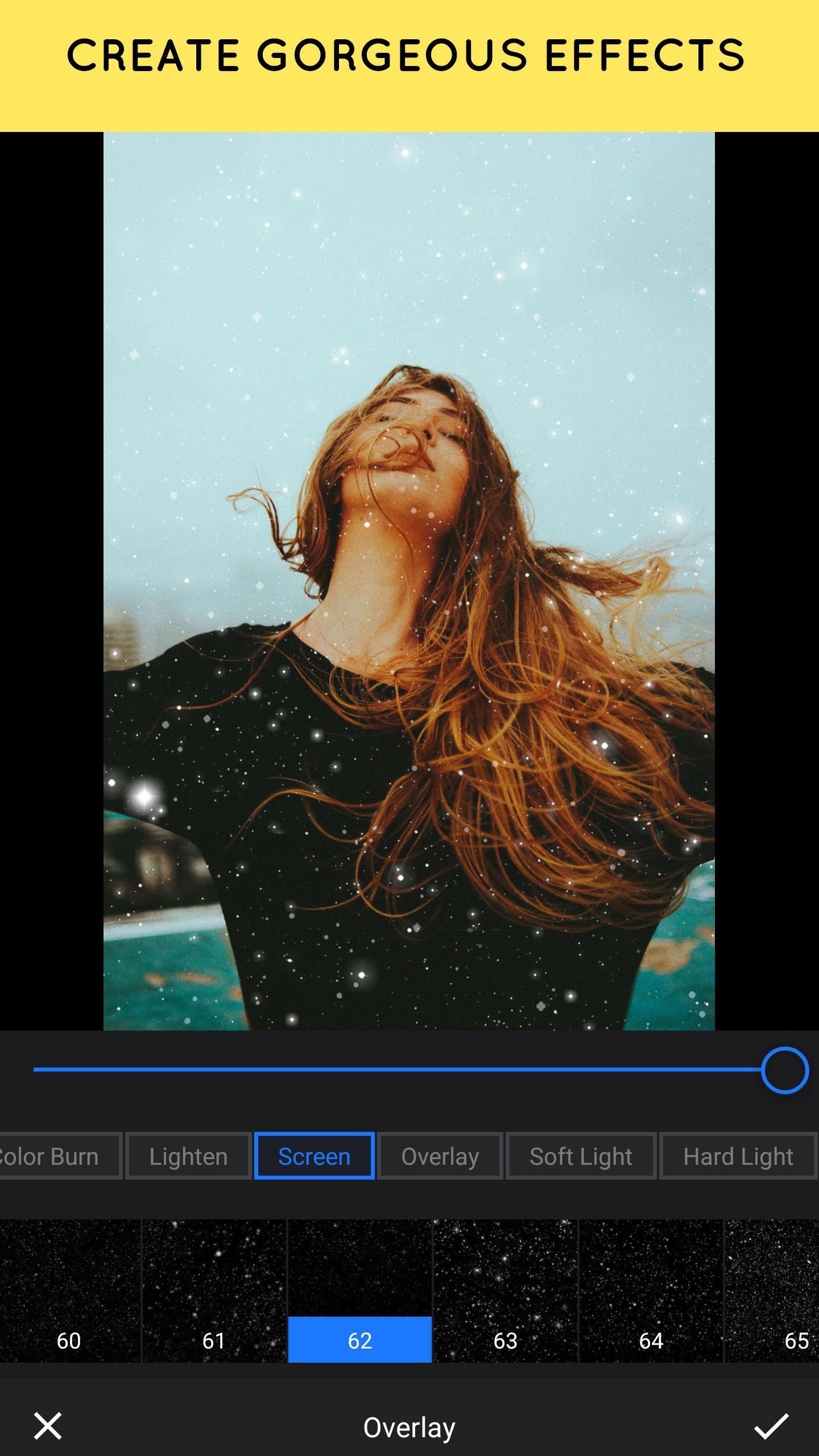This screenshot has height=1456, width=819.
Task: Tap the overlay opacity slider track
Action: (x=398, y=1070)
